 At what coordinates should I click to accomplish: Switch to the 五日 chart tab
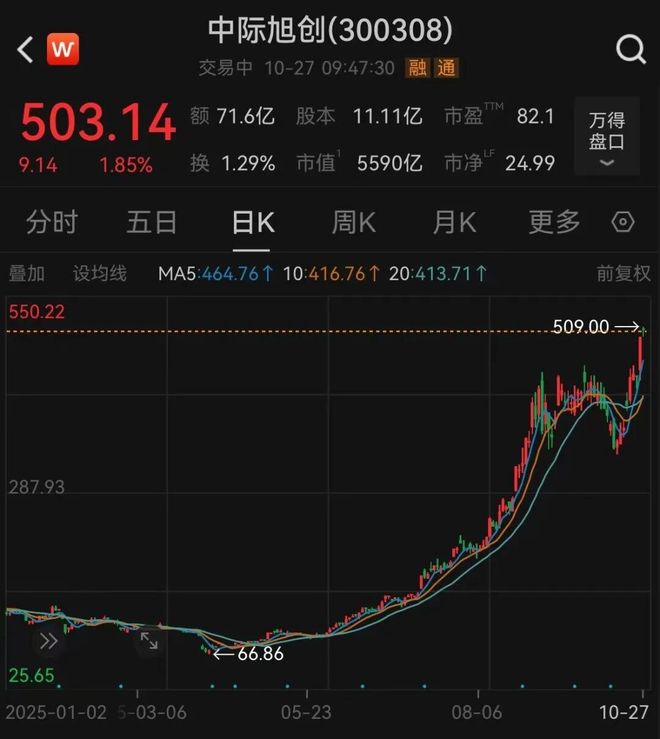[x=151, y=222]
